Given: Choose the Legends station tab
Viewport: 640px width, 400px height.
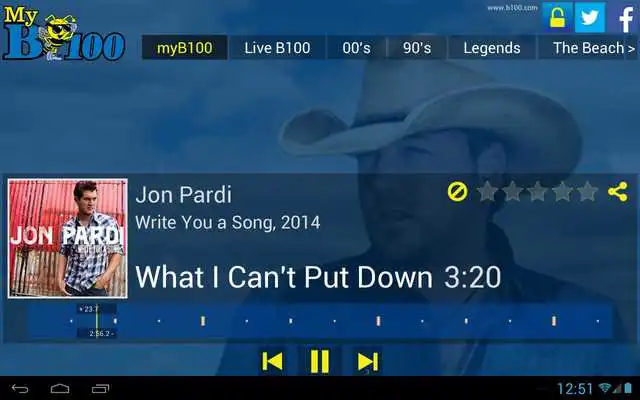Looking at the screenshot, I should [x=492, y=47].
